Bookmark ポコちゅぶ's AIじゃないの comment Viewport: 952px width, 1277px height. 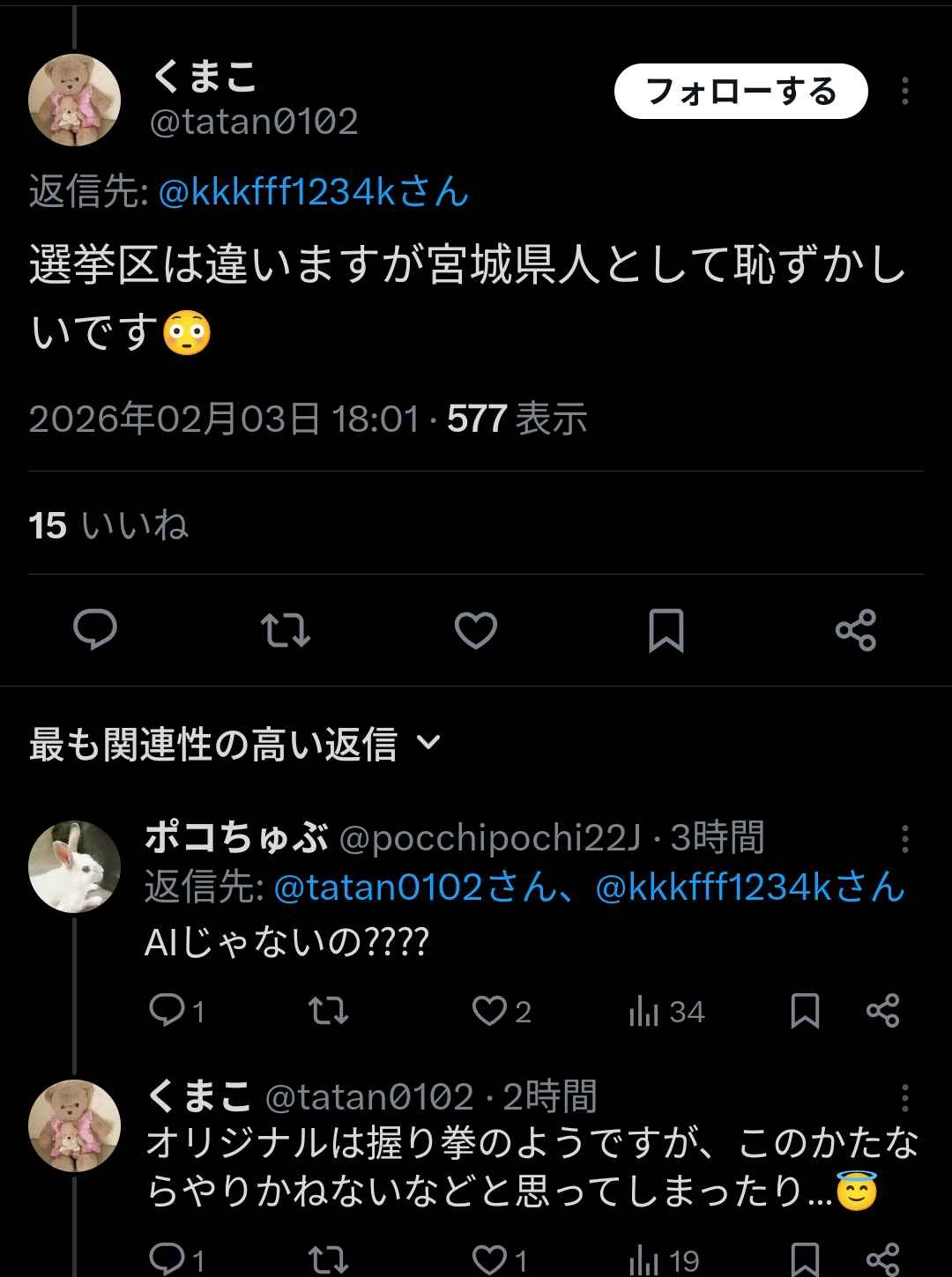[x=805, y=1011]
